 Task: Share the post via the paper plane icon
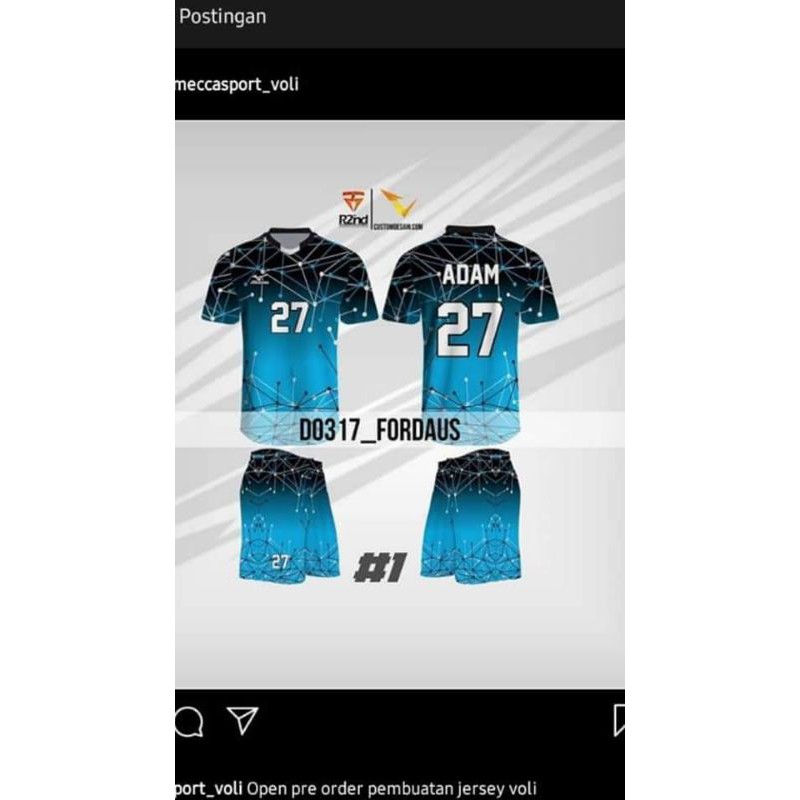click(242, 720)
